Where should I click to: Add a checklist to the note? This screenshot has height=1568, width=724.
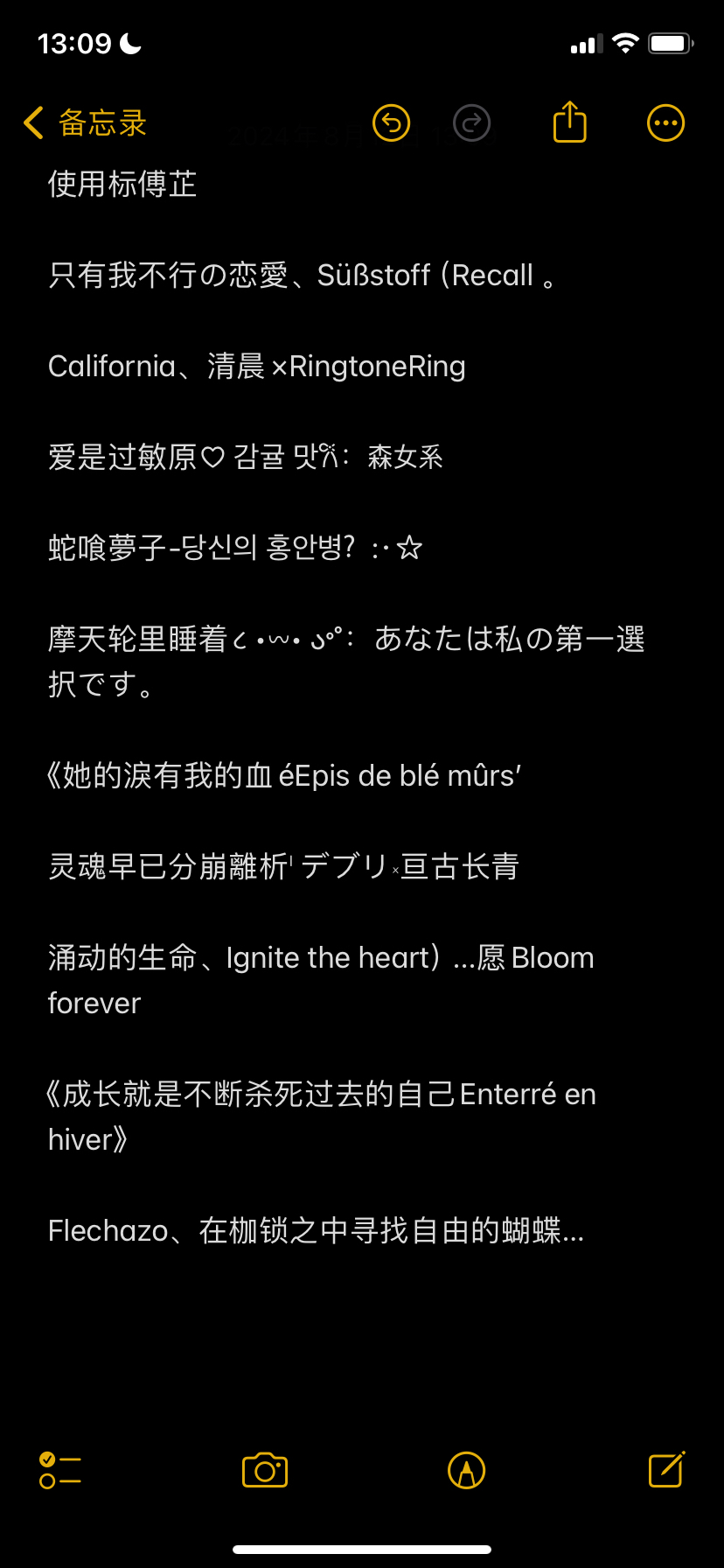(60, 1470)
